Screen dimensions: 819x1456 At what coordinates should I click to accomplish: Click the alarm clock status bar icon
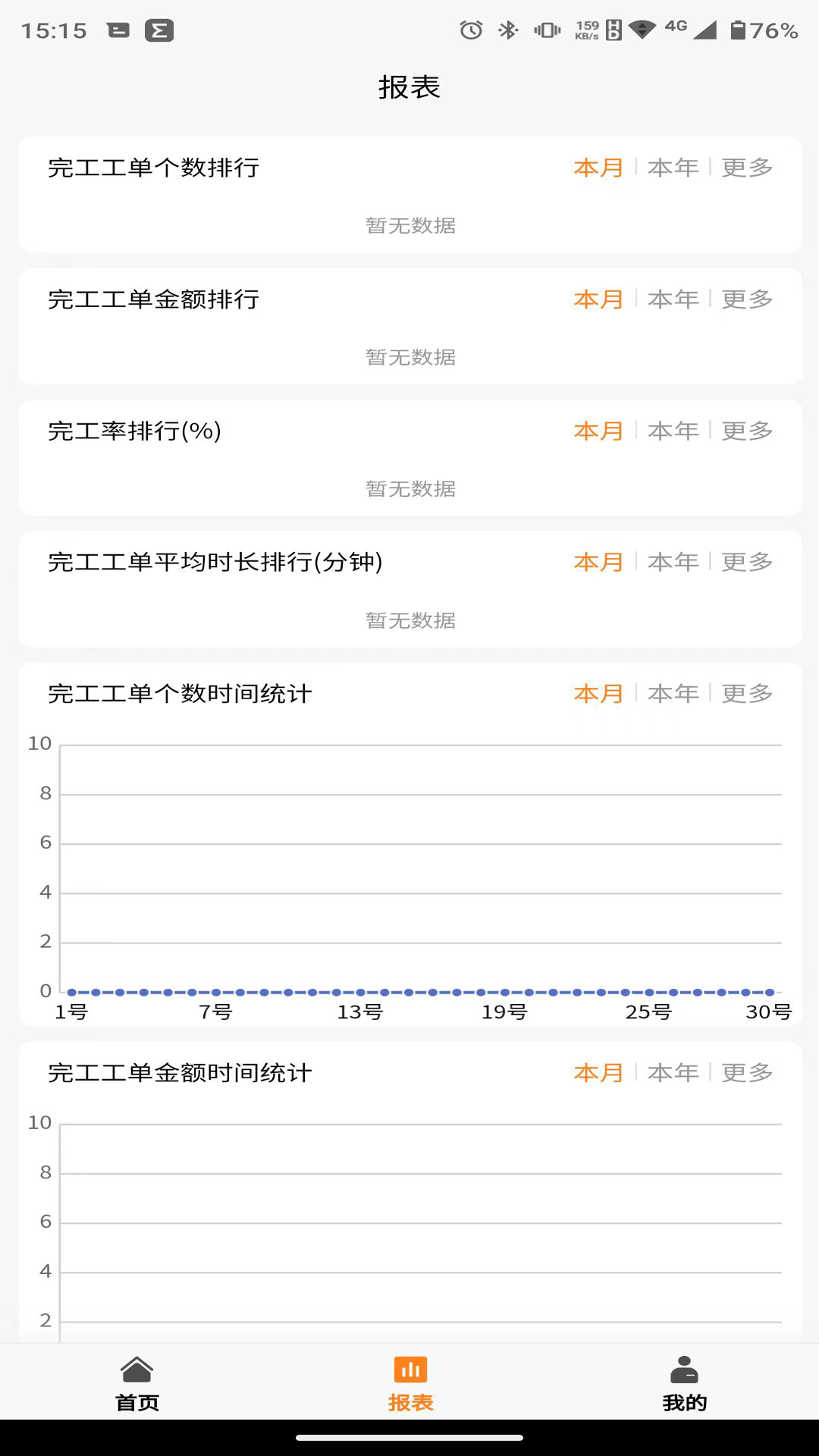[470, 30]
